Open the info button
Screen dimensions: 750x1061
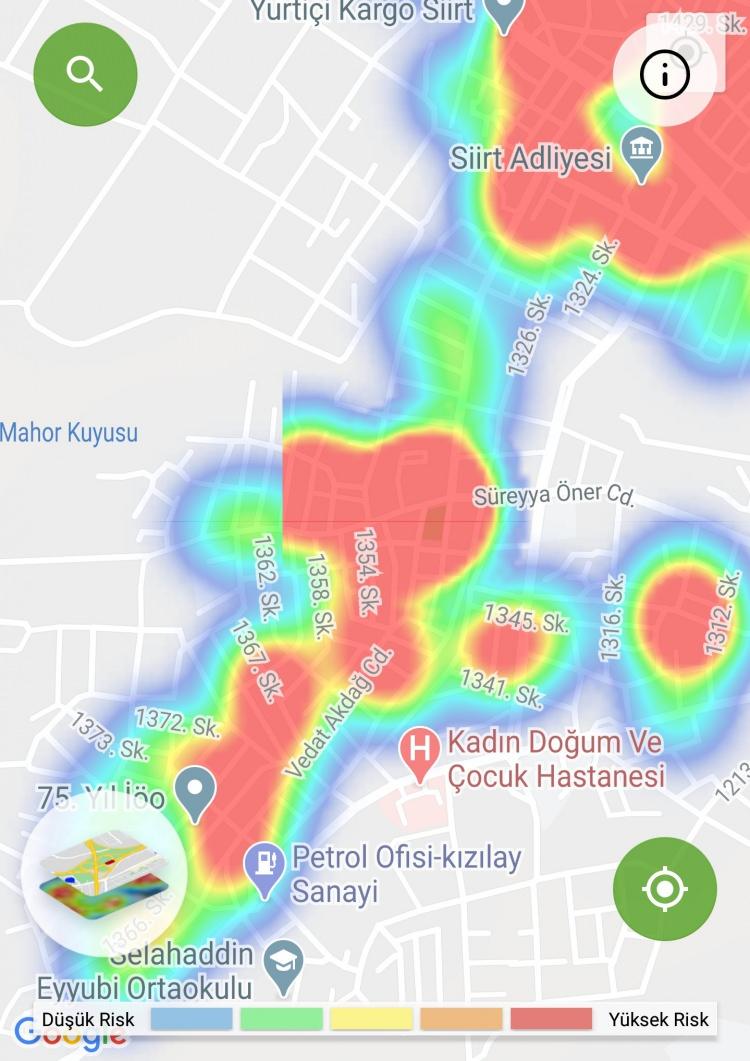pyautogui.click(x=665, y=74)
